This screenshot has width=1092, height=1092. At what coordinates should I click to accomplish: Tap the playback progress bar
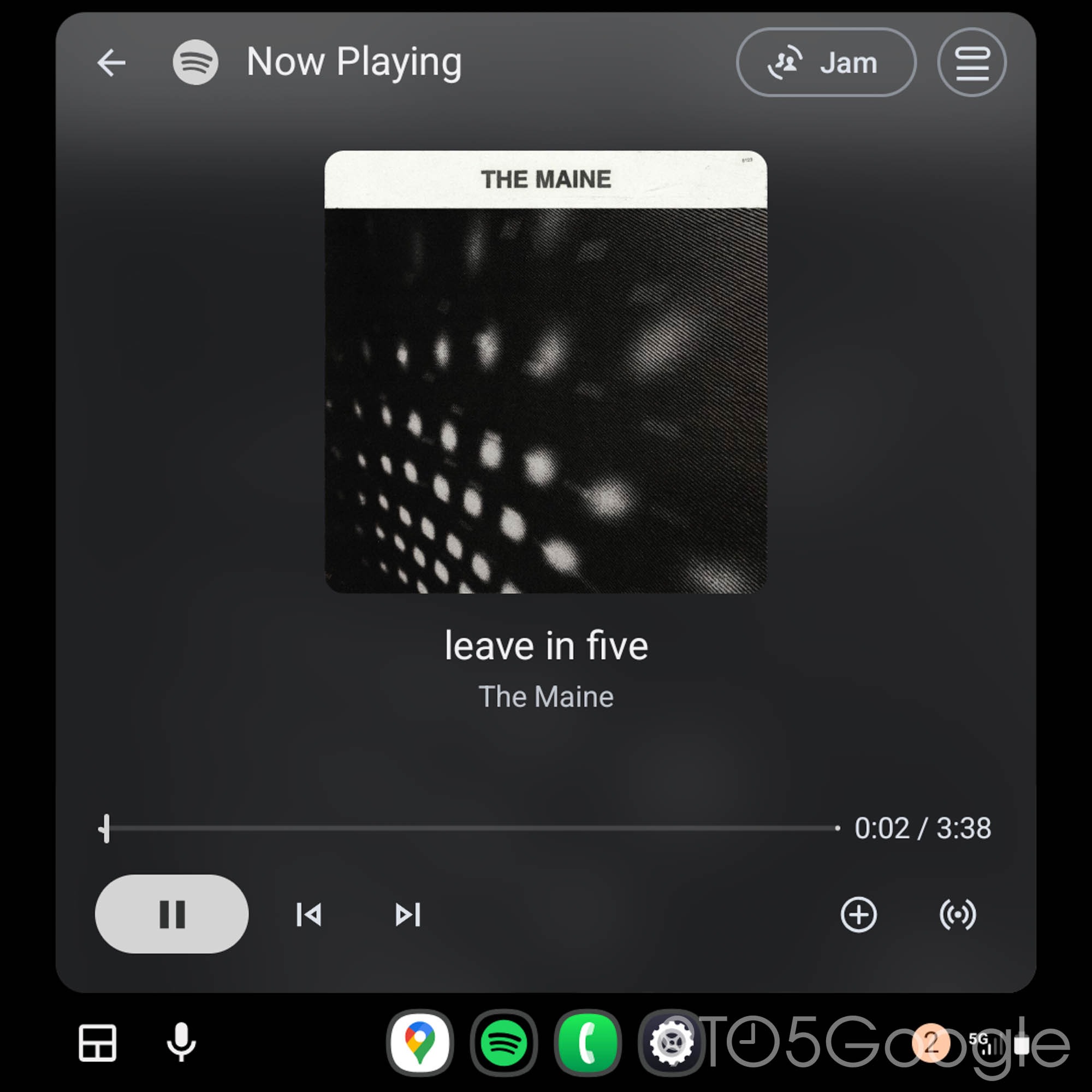tap(469, 828)
